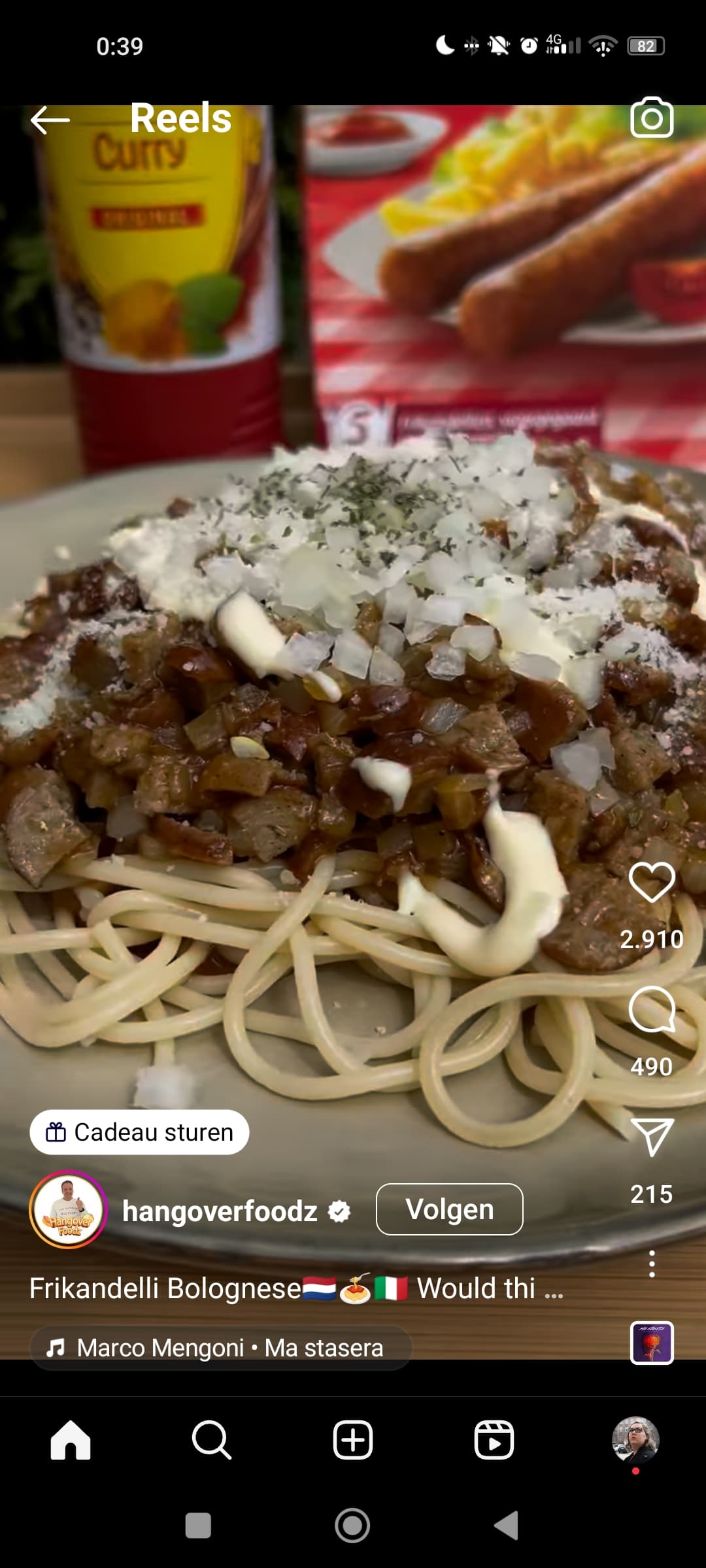
Task: Go to the Home feed tab
Action: coord(71,1440)
